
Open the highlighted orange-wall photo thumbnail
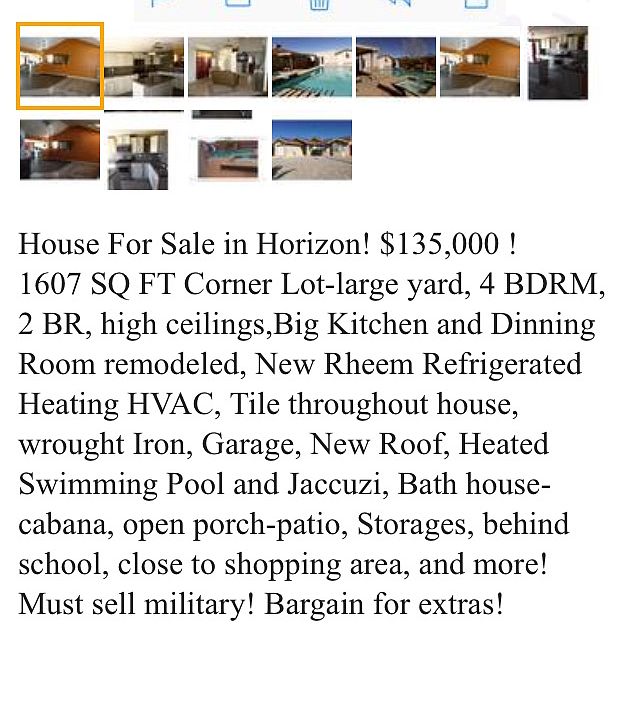pos(60,66)
